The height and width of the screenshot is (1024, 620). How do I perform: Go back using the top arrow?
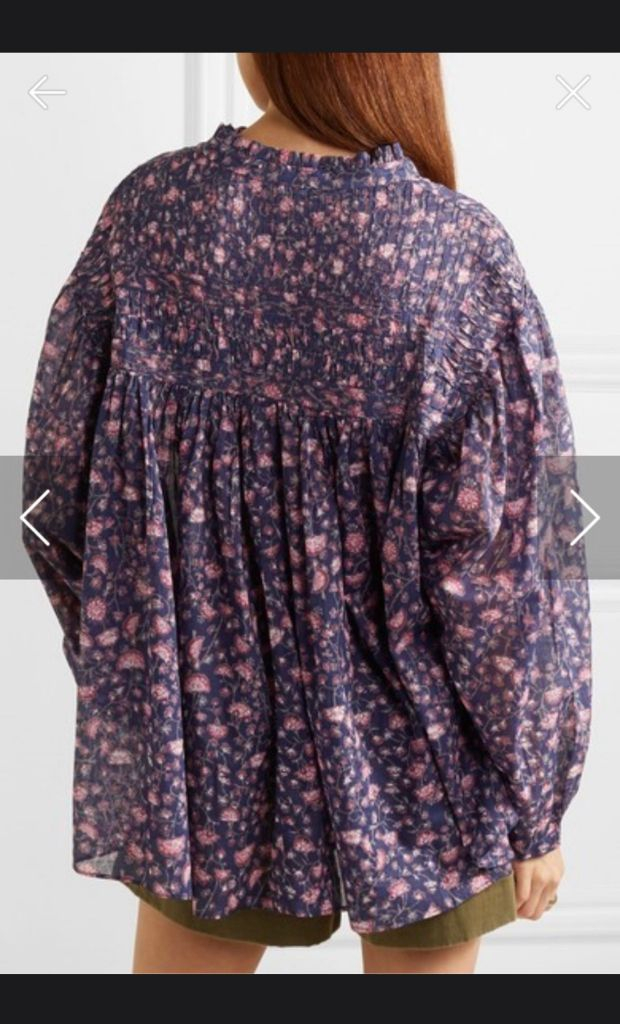pyautogui.click(x=46, y=93)
